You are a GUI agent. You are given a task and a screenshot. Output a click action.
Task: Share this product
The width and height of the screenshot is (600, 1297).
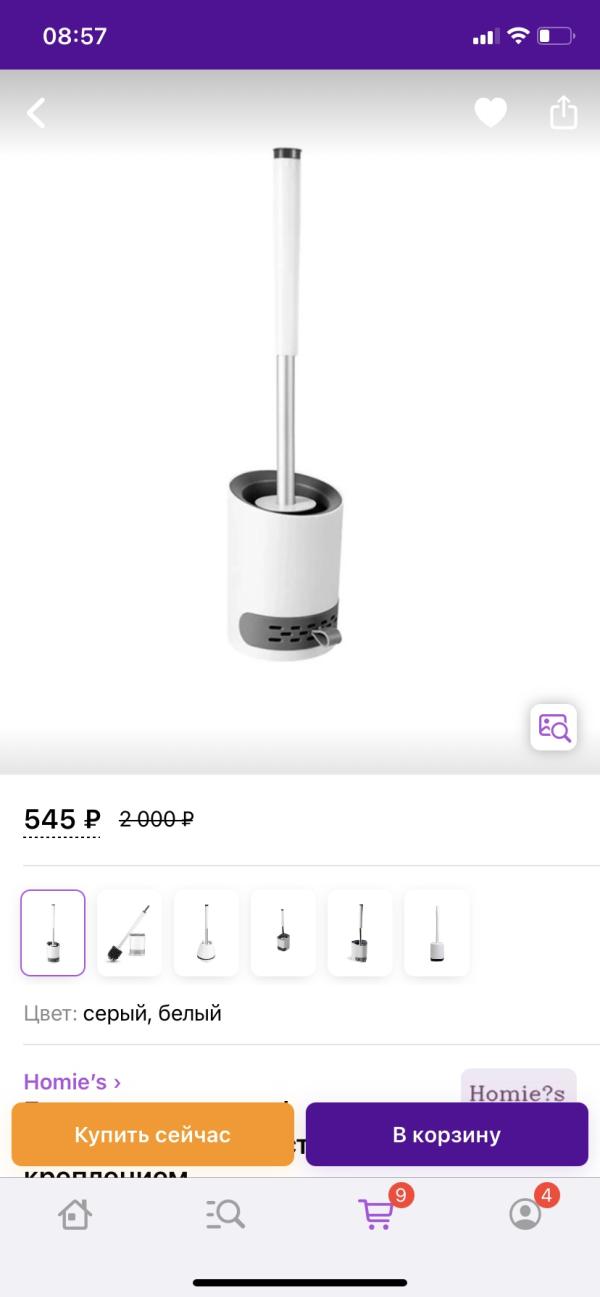pos(564,113)
